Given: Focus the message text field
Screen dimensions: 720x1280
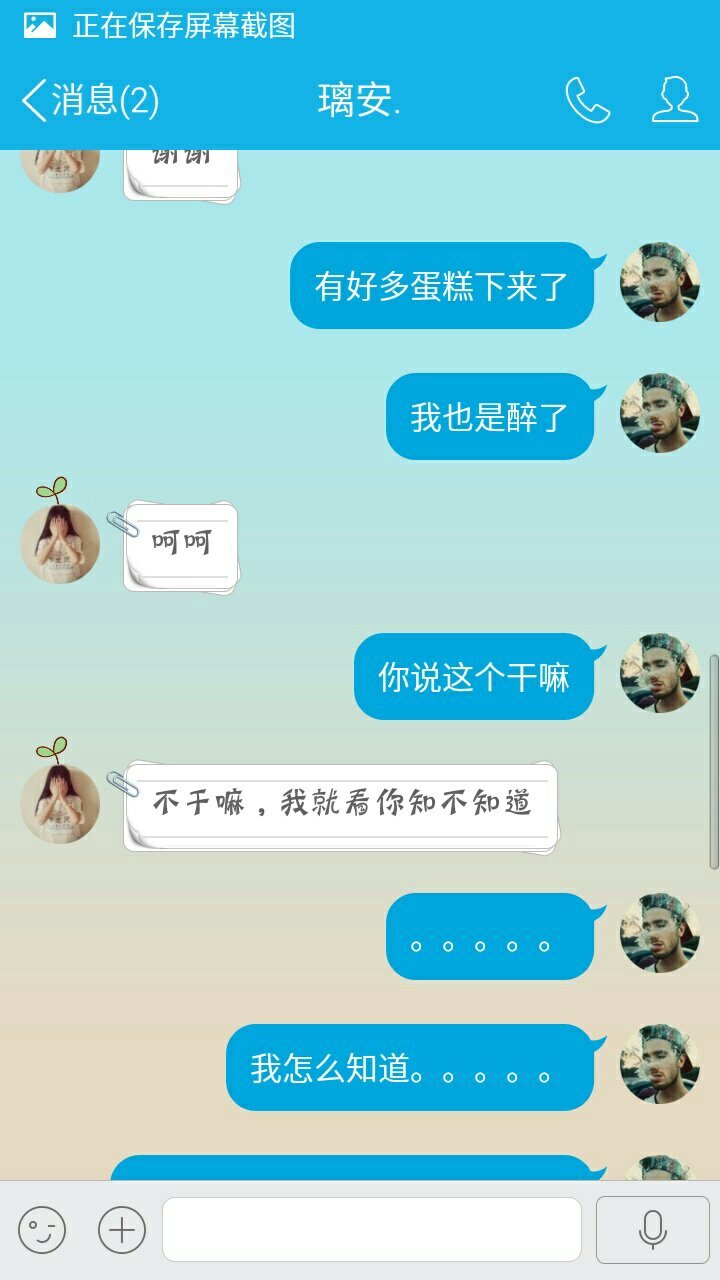Looking at the screenshot, I should pyautogui.click(x=371, y=1229).
